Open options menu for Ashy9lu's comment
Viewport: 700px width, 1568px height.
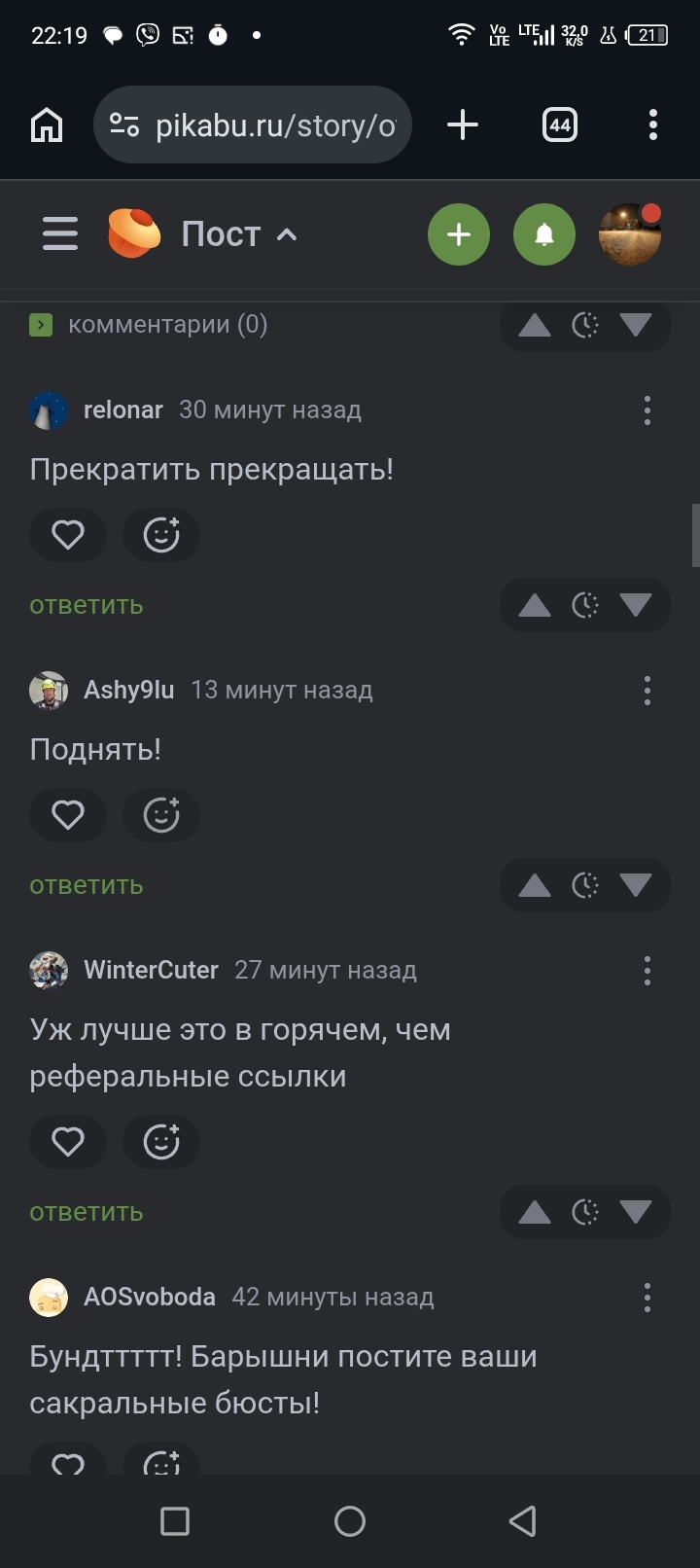point(647,691)
